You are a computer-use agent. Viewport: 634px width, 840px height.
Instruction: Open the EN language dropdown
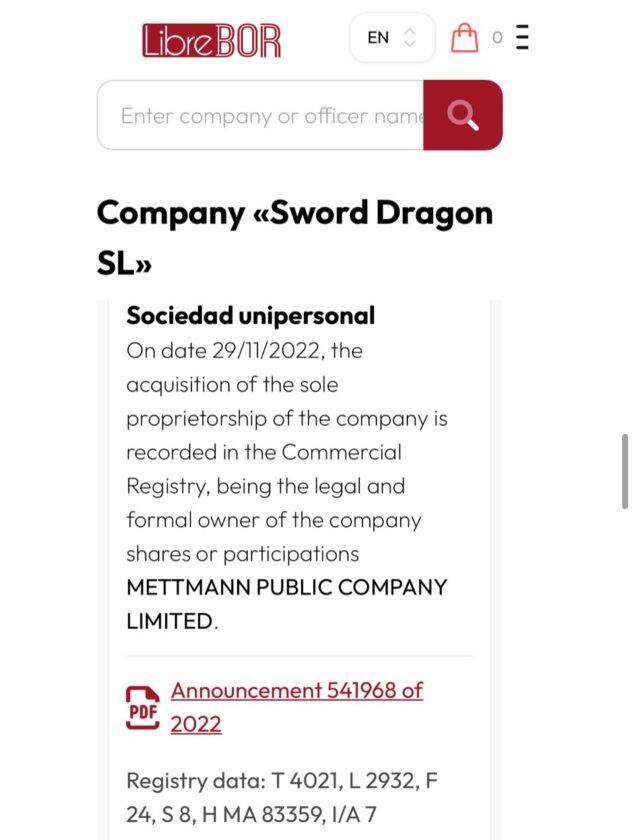(x=391, y=38)
